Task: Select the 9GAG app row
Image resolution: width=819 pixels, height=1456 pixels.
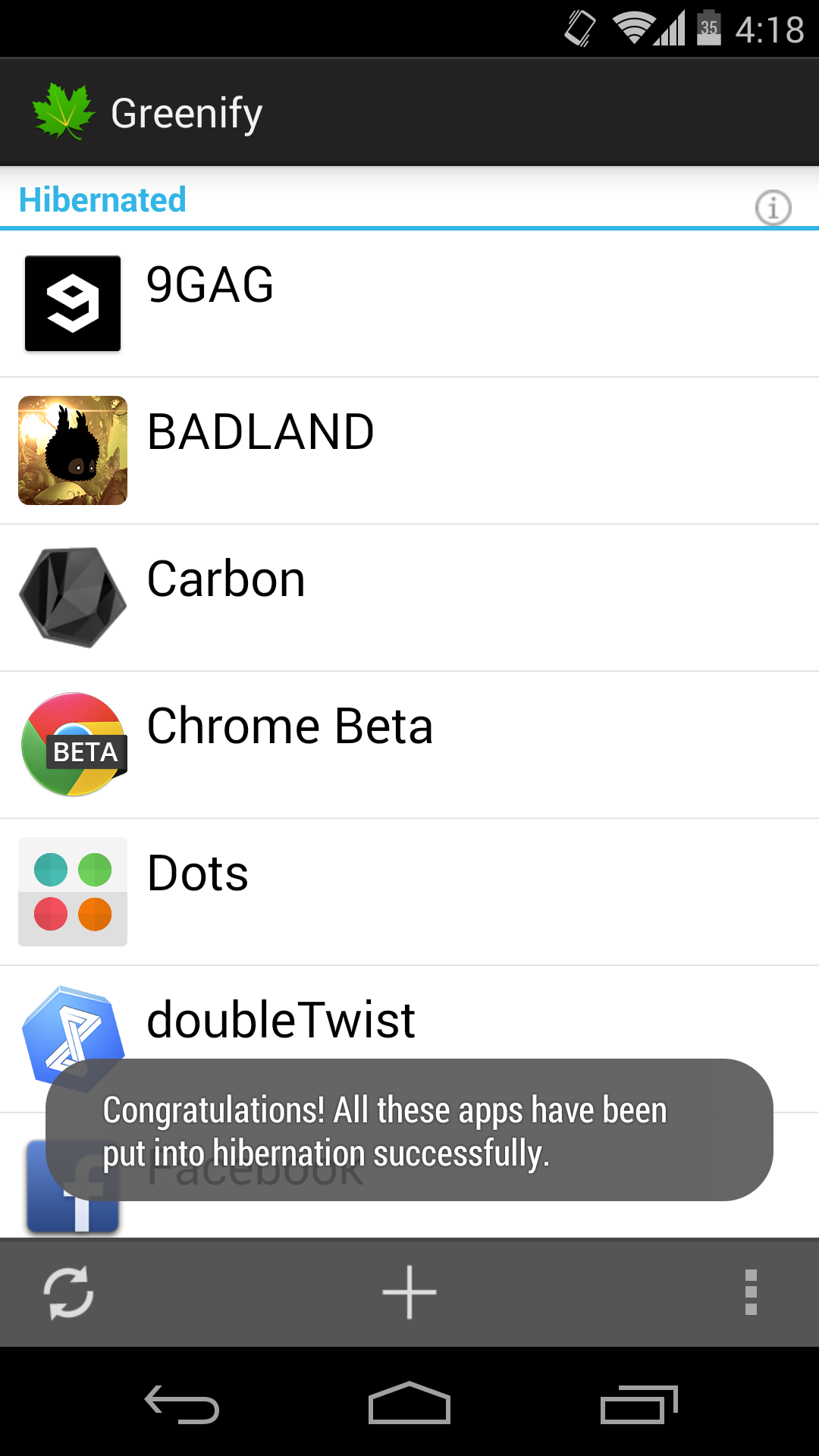Action: pos(409,304)
